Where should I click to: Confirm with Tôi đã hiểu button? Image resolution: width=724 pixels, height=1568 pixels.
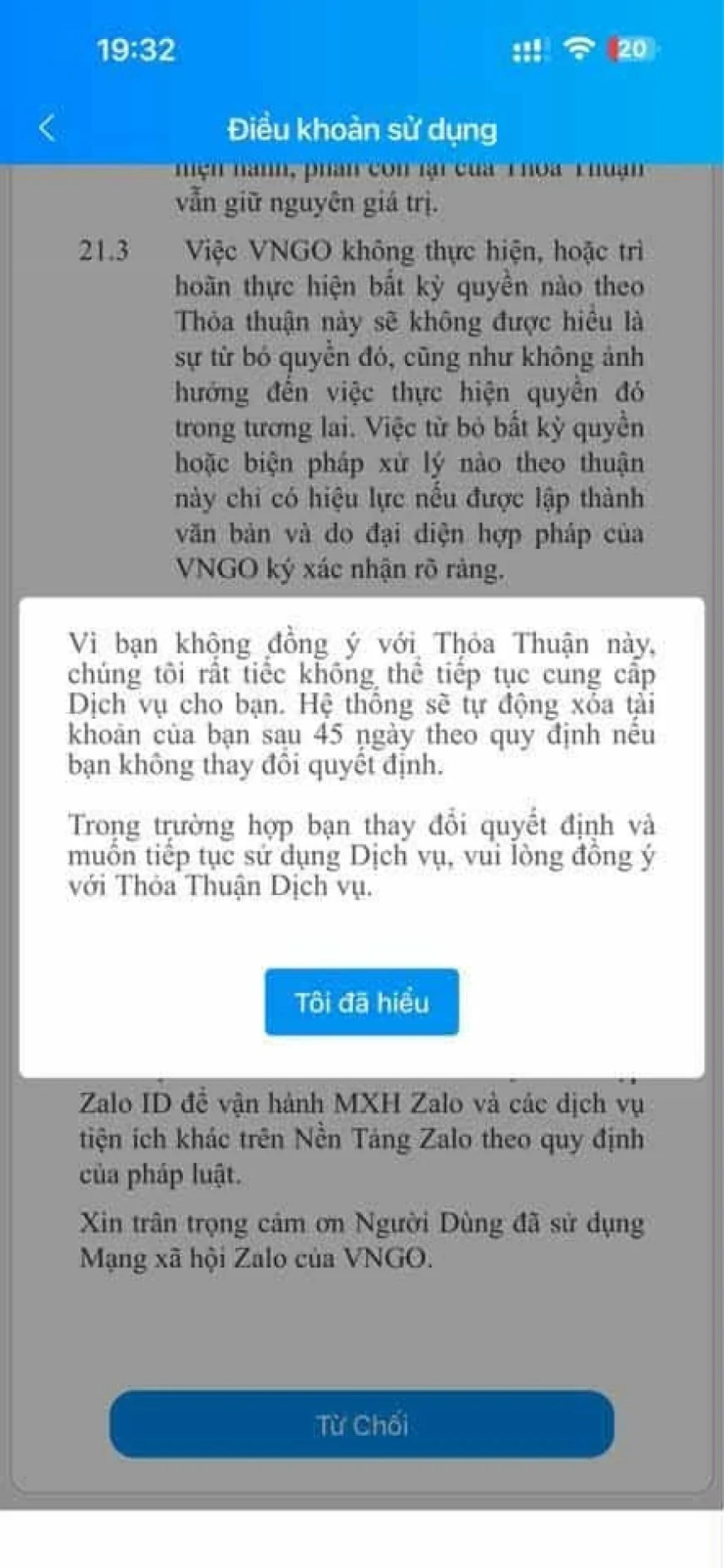click(361, 1002)
